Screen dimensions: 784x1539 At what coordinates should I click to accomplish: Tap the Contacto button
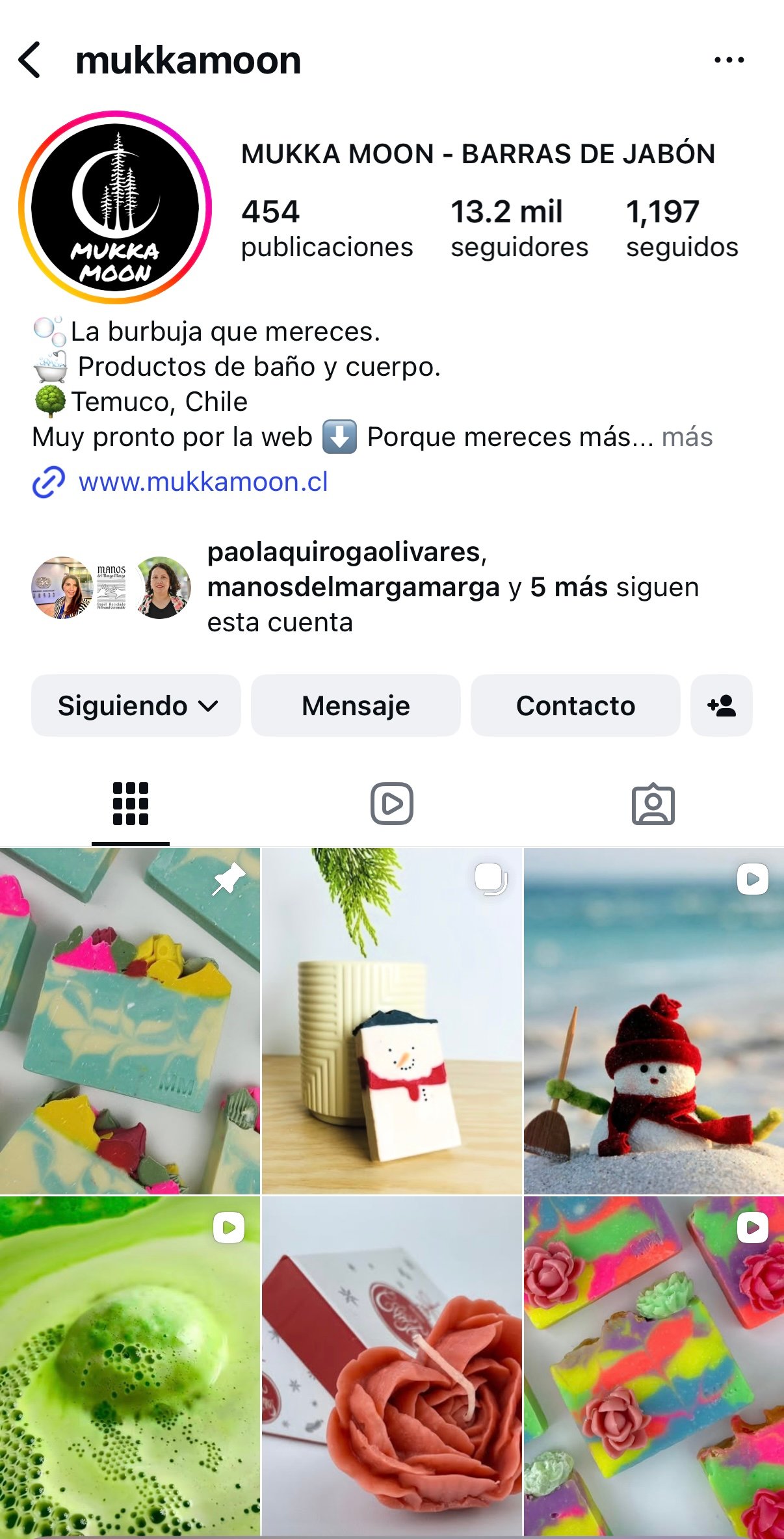coord(575,705)
